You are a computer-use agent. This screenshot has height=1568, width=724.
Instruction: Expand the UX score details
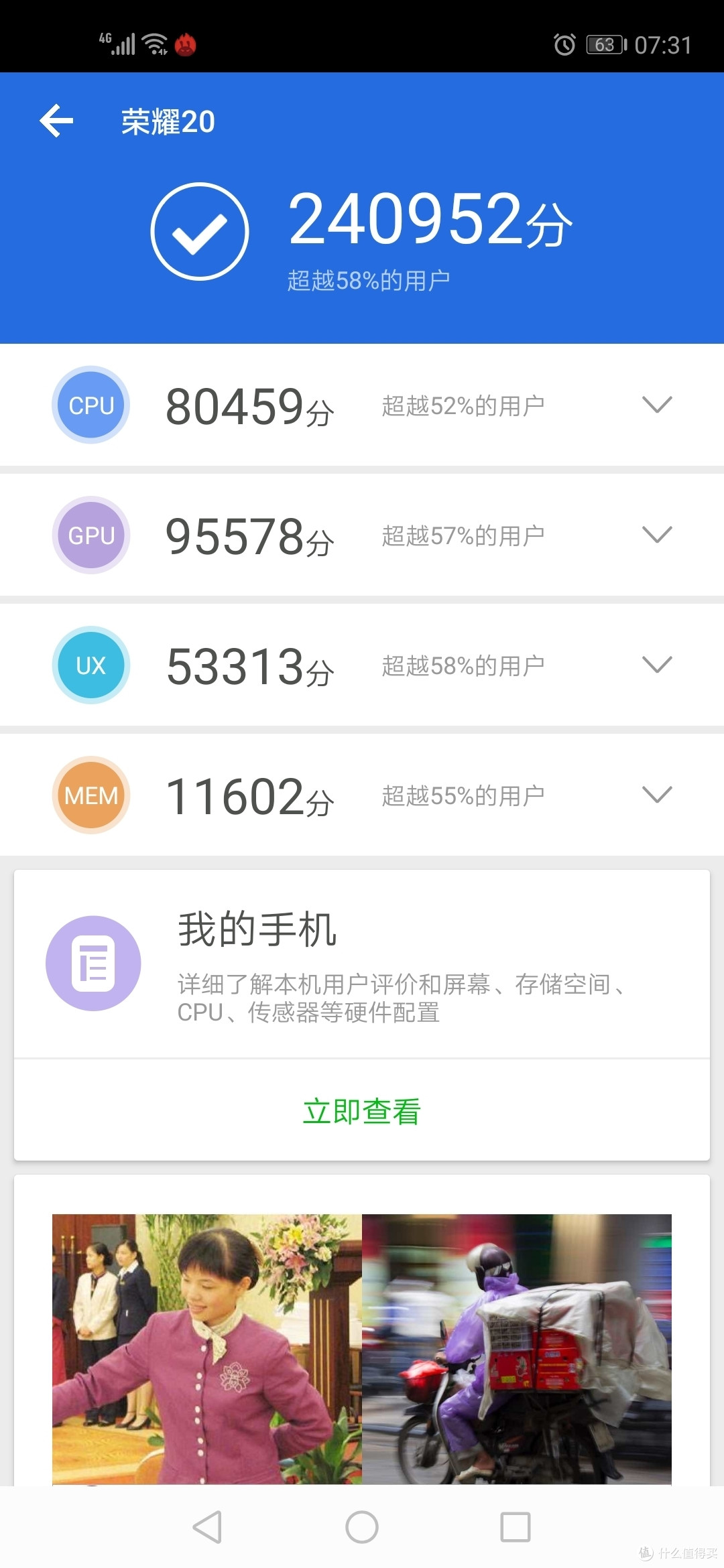coord(656,664)
